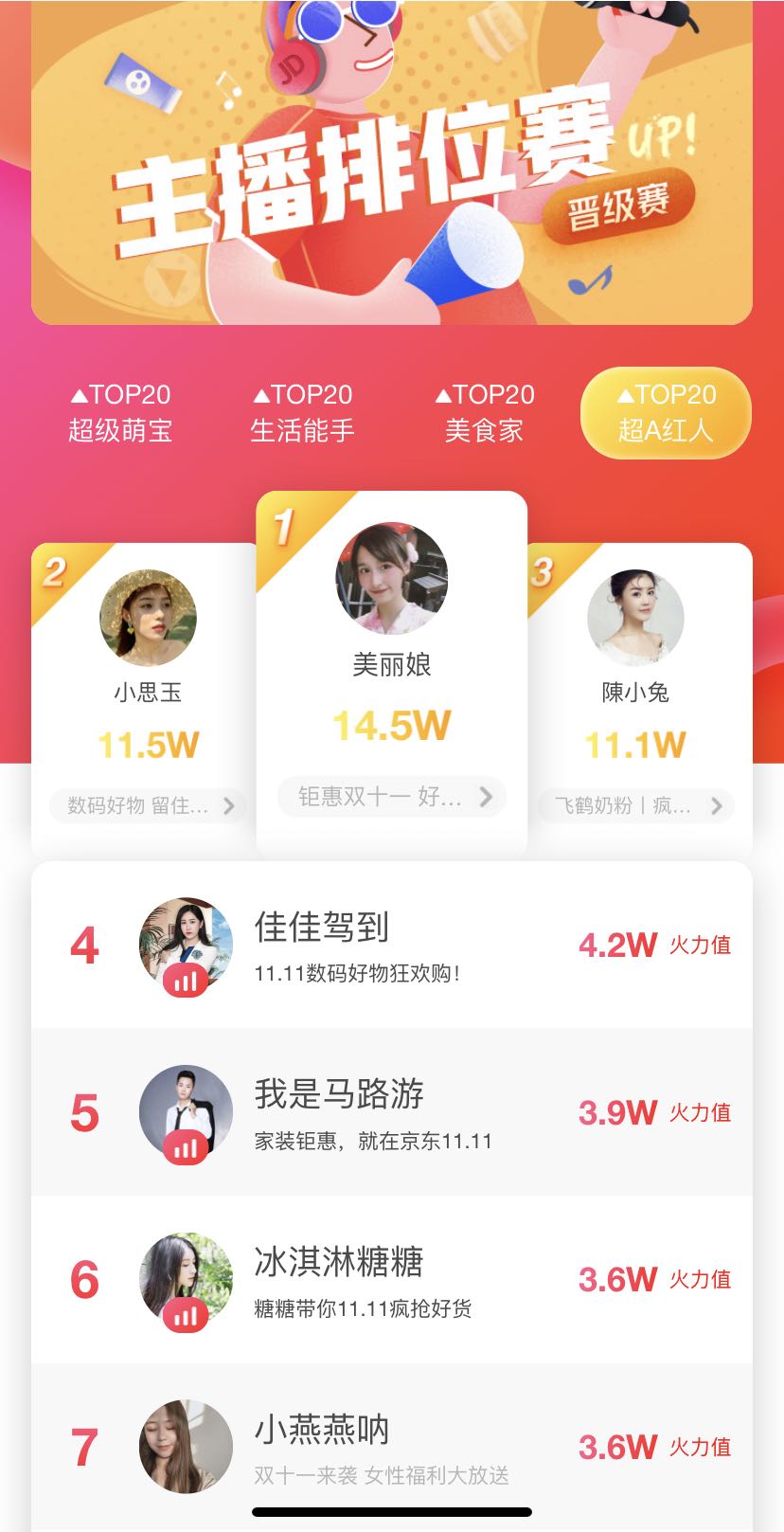Switch to the 超级萌宝 TOP20 tab
This screenshot has height=1532, width=784.
[120, 413]
